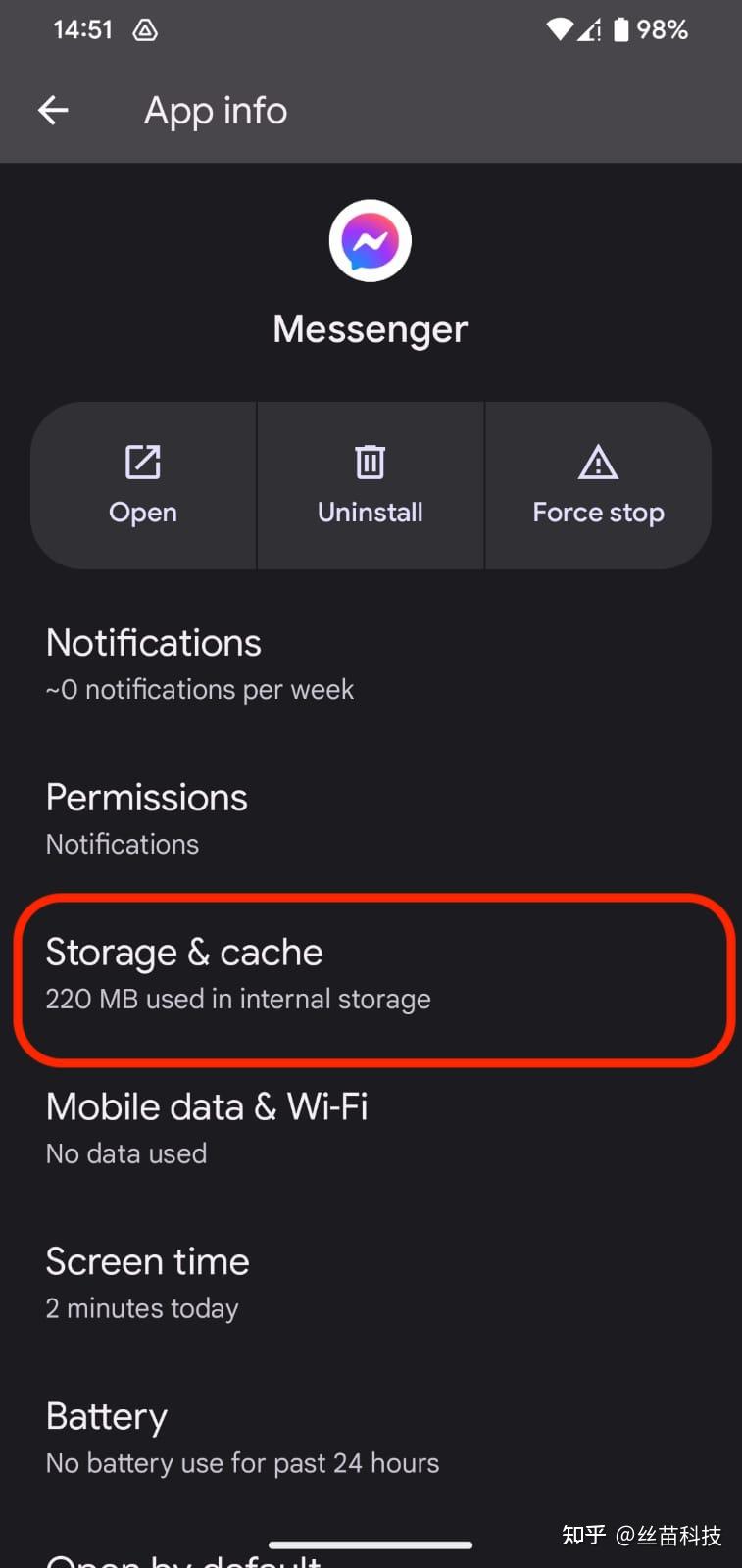Open Mobile data & Wi-Fi usage

pyautogui.click(x=371, y=1129)
